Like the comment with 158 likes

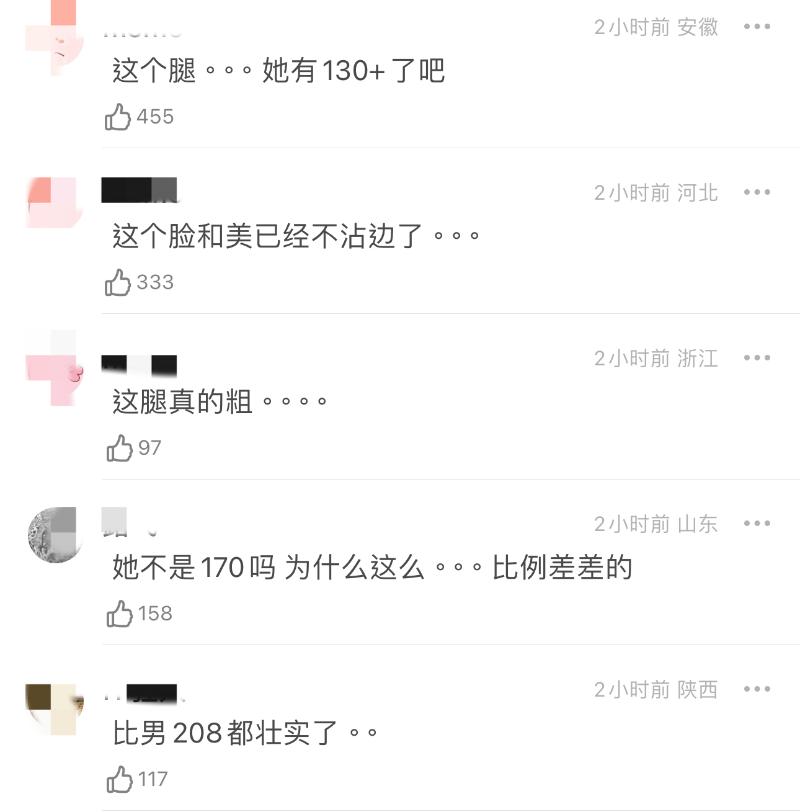119,614
